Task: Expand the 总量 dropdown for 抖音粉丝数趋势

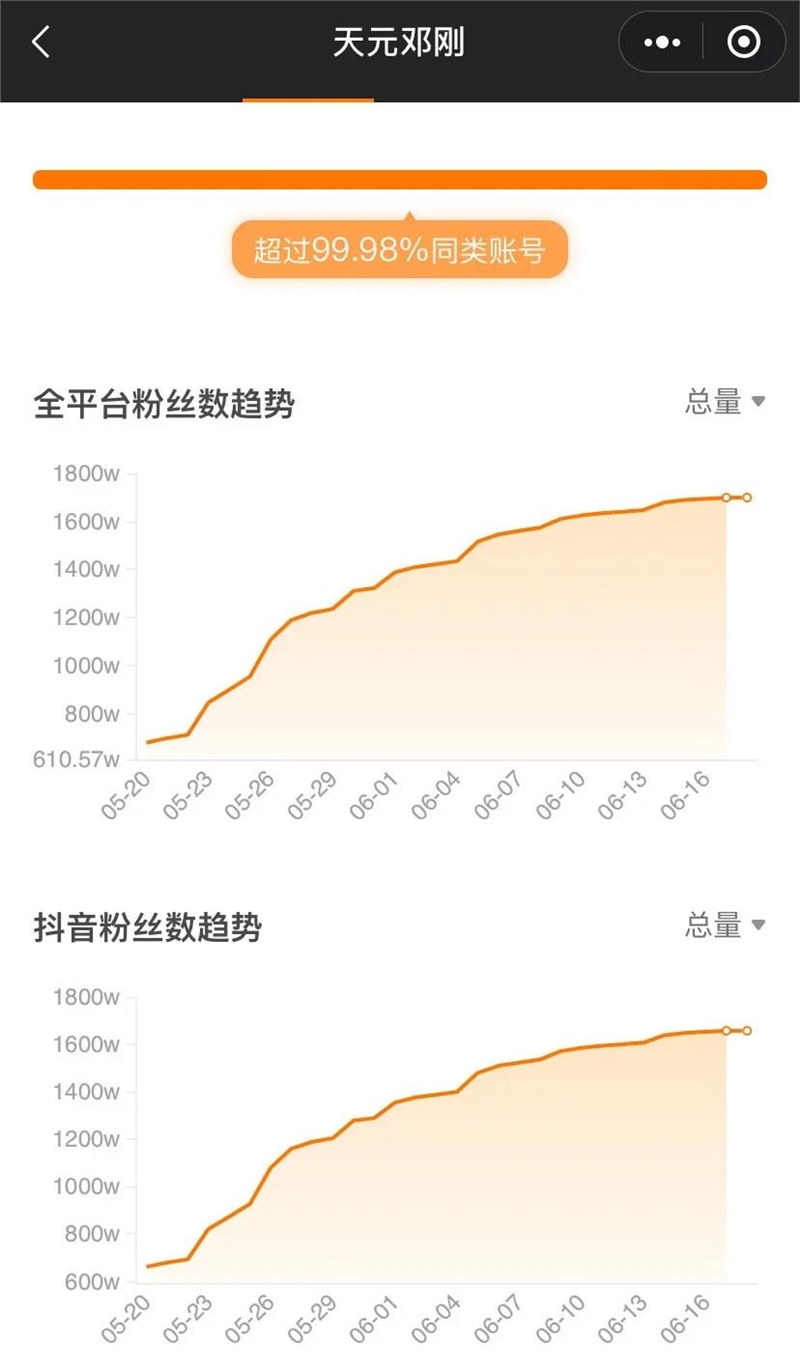Action: pyautogui.click(x=725, y=925)
